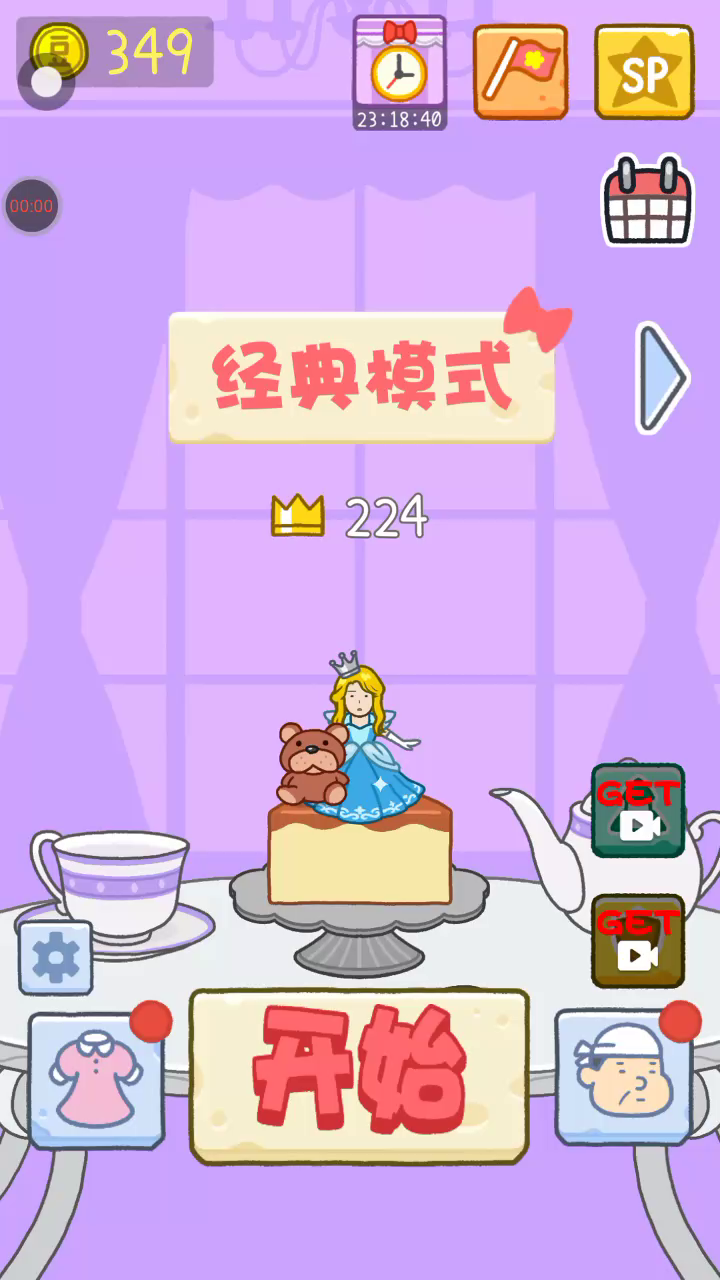The width and height of the screenshot is (720, 1280).
Task: Open the settings gear
Action: tap(56, 958)
